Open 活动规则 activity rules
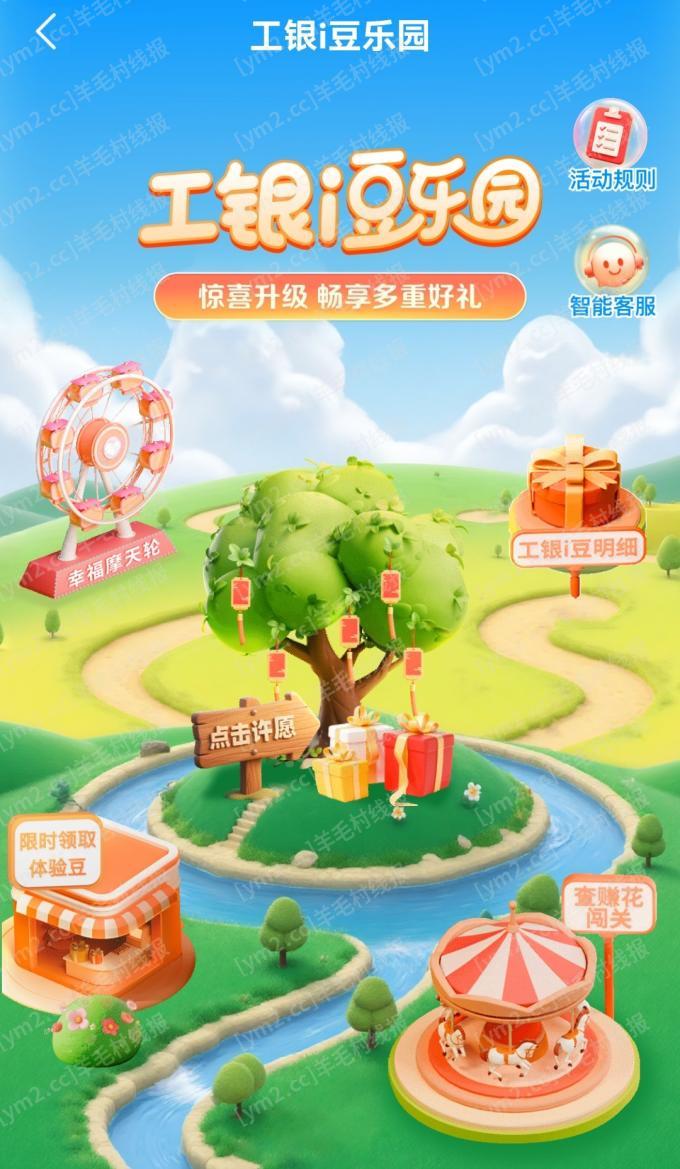 click(612, 146)
